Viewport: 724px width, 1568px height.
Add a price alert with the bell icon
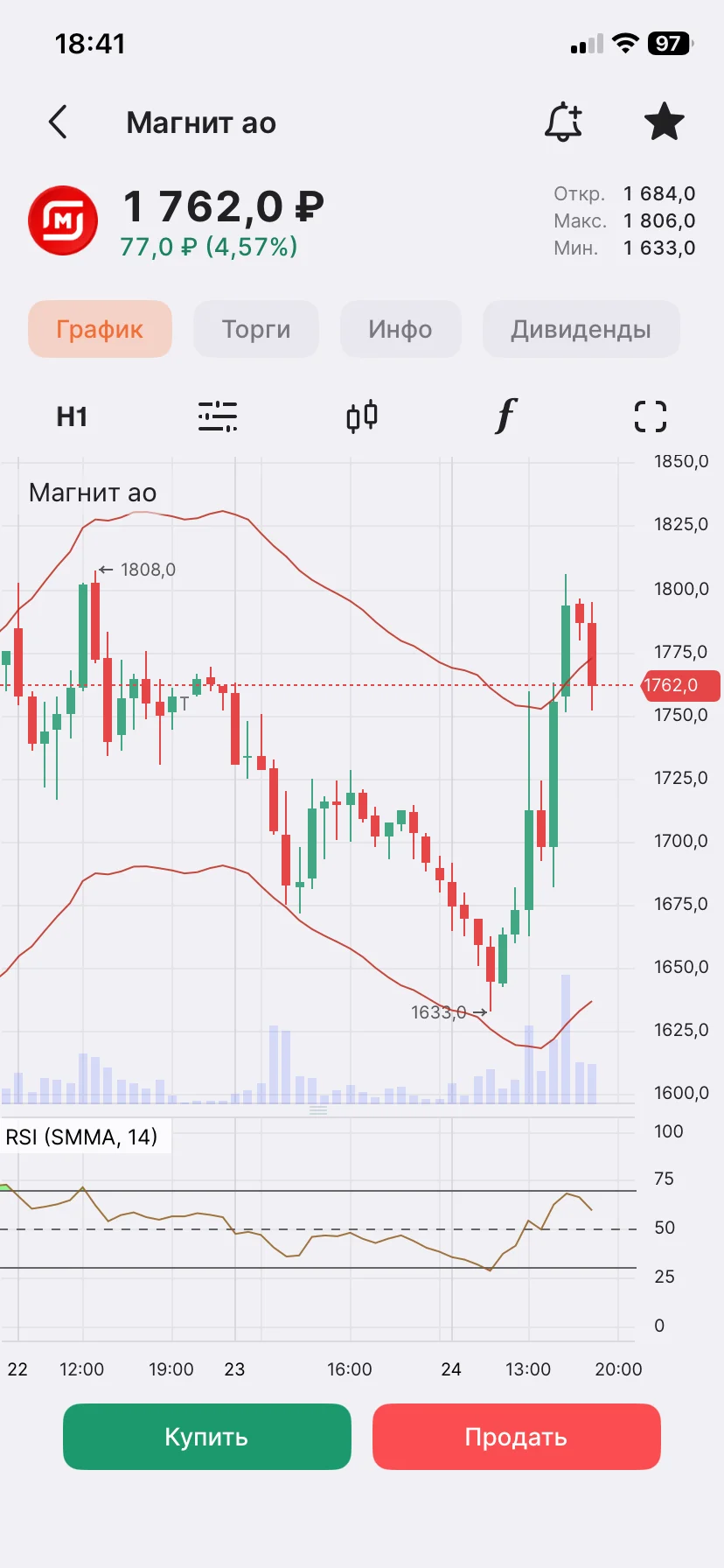(563, 122)
